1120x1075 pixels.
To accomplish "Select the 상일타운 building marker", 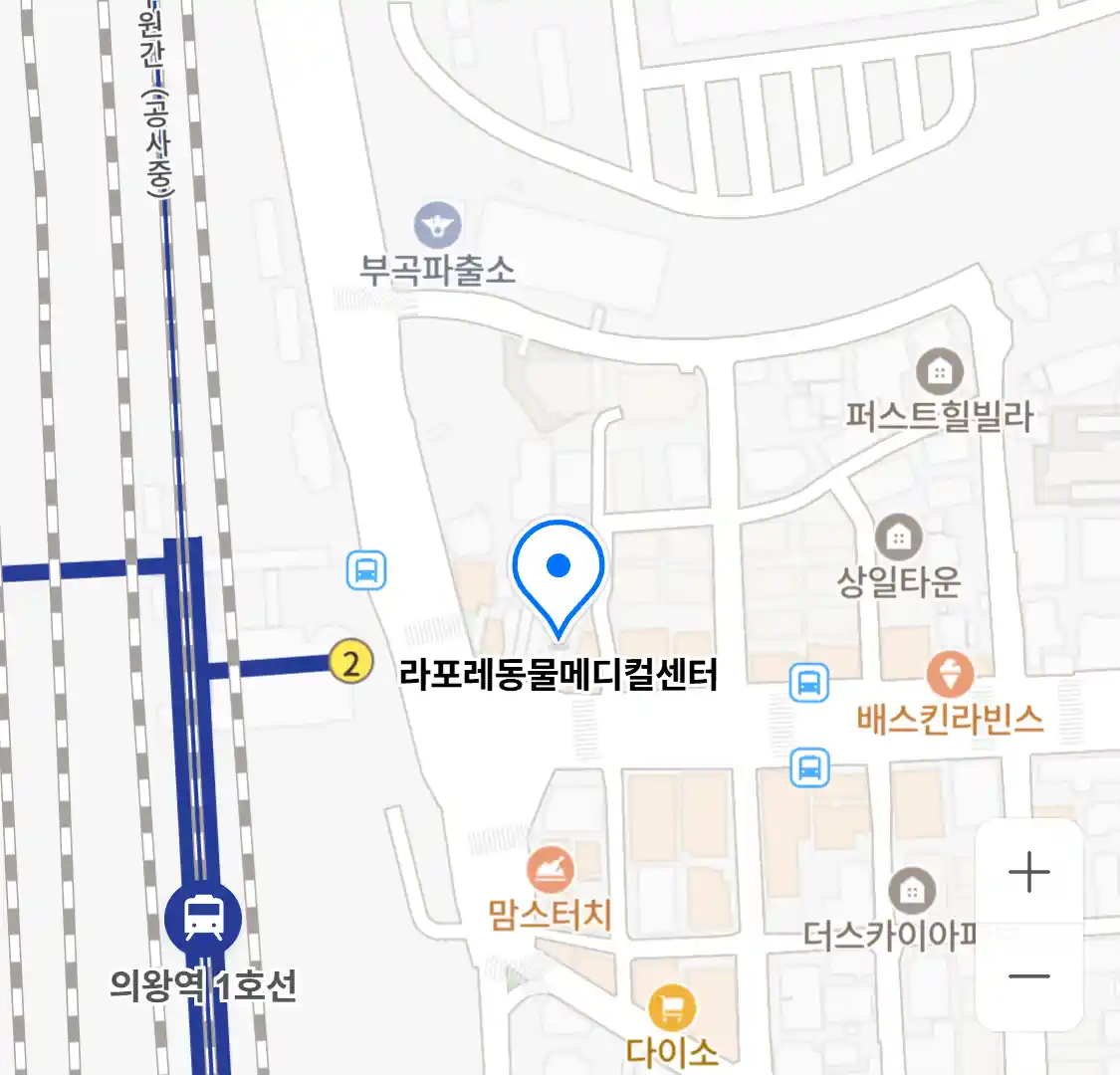I will tap(898, 538).
